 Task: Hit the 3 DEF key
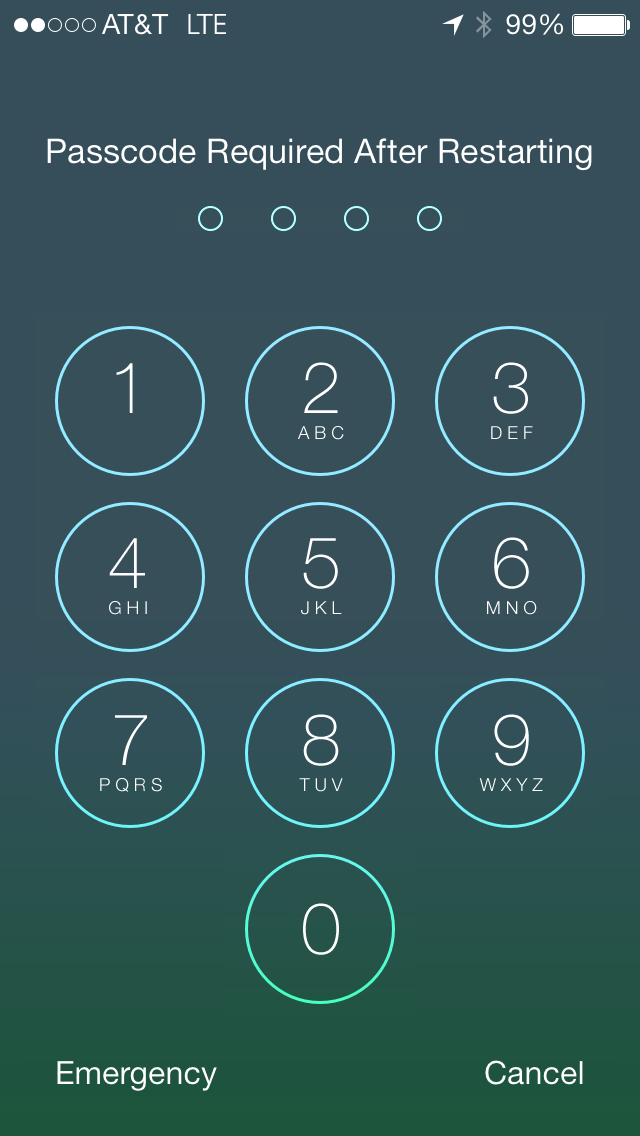pyautogui.click(x=510, y=401)
